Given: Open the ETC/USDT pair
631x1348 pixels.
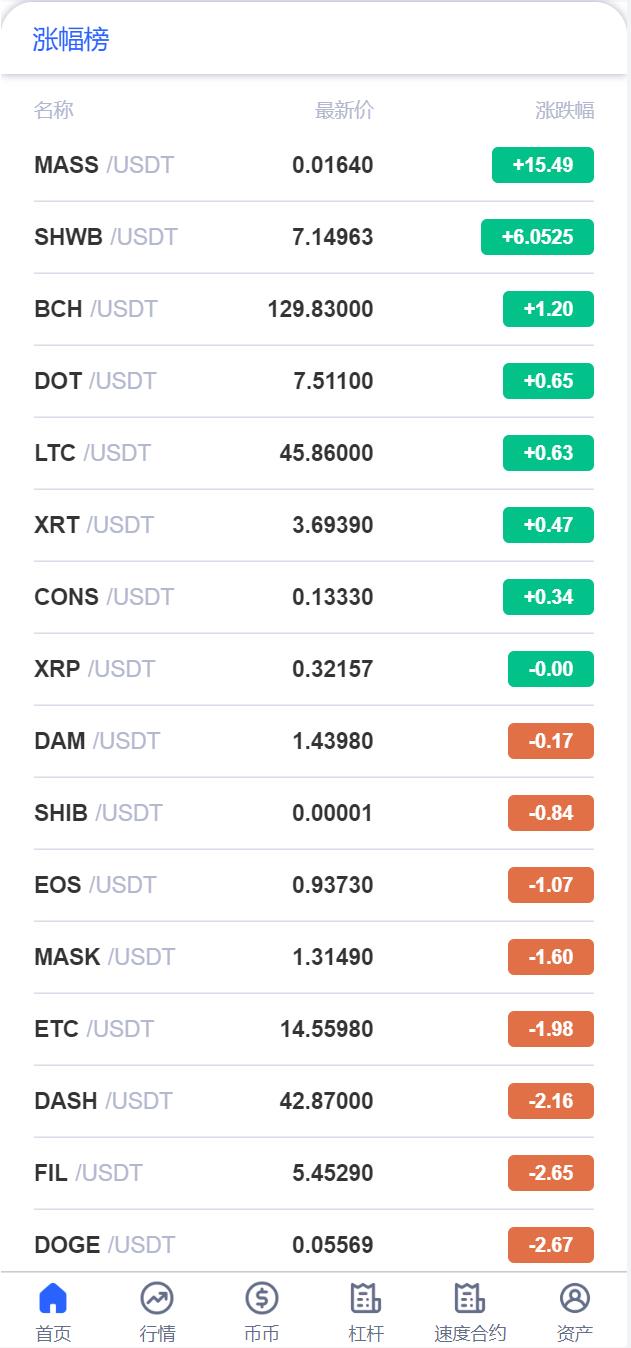Looking at the screenshot, I should pyautogui.click(x=94, y=1029).
